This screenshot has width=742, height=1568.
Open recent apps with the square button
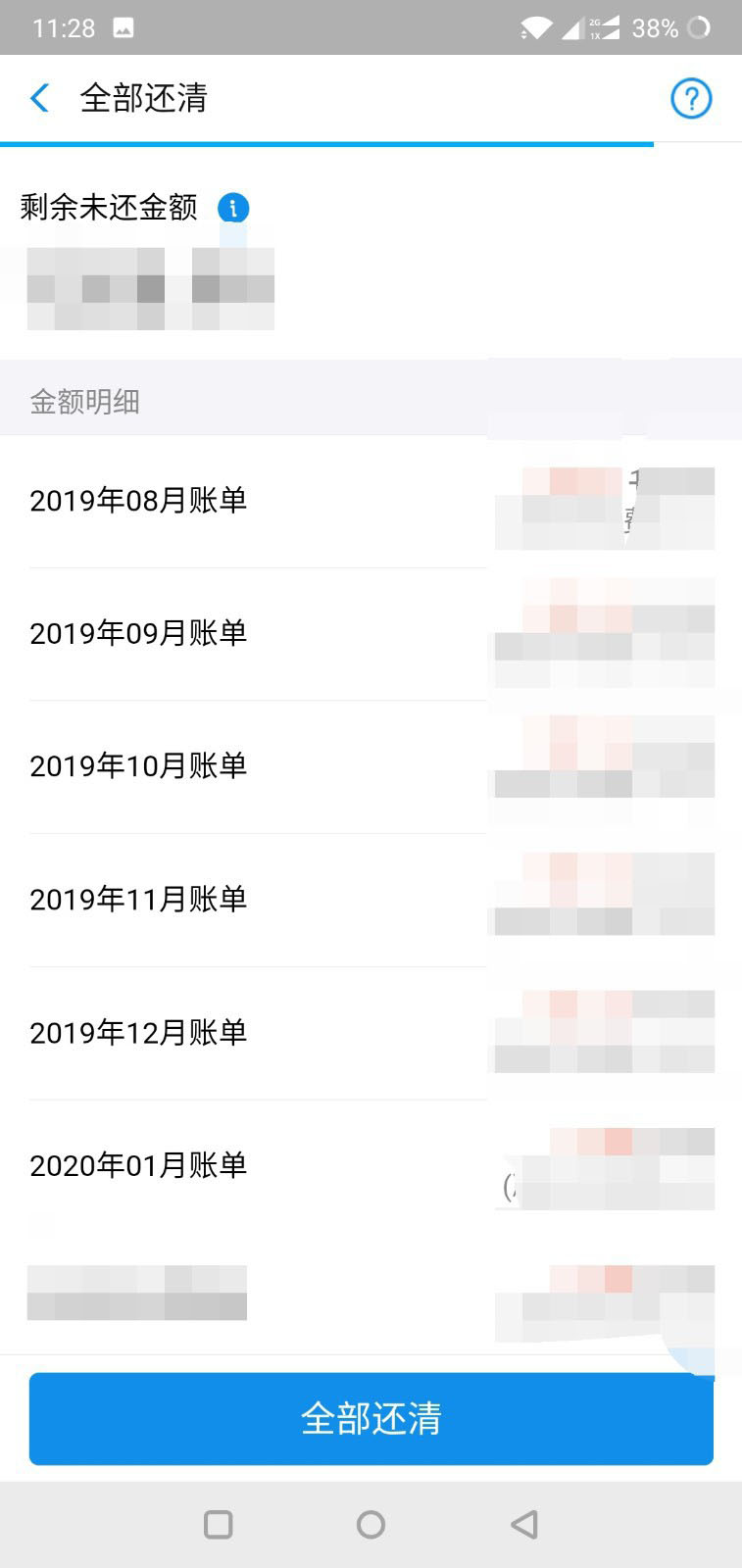click(x=218, y=1524)
